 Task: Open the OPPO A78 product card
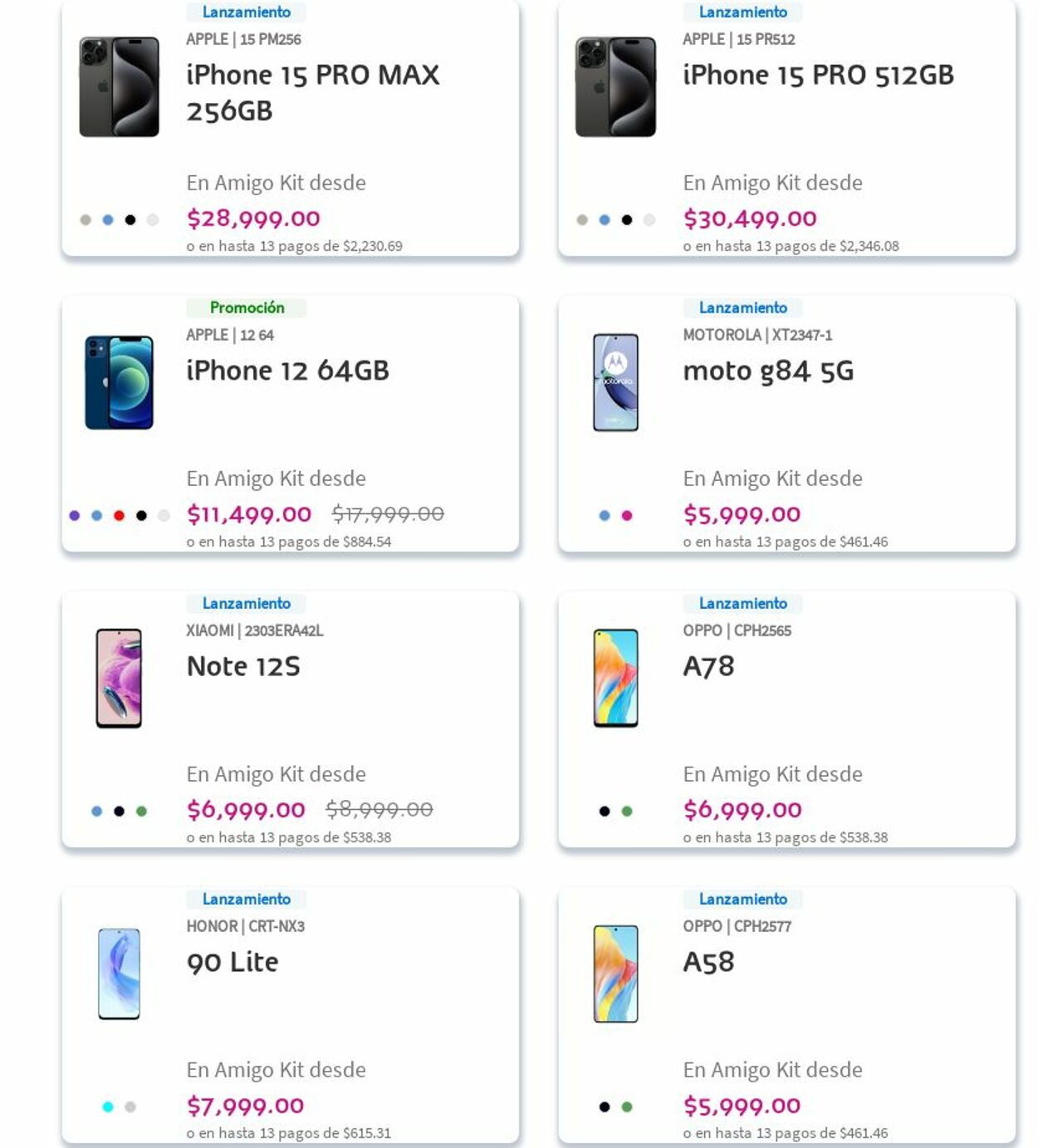tap(708, 666)
